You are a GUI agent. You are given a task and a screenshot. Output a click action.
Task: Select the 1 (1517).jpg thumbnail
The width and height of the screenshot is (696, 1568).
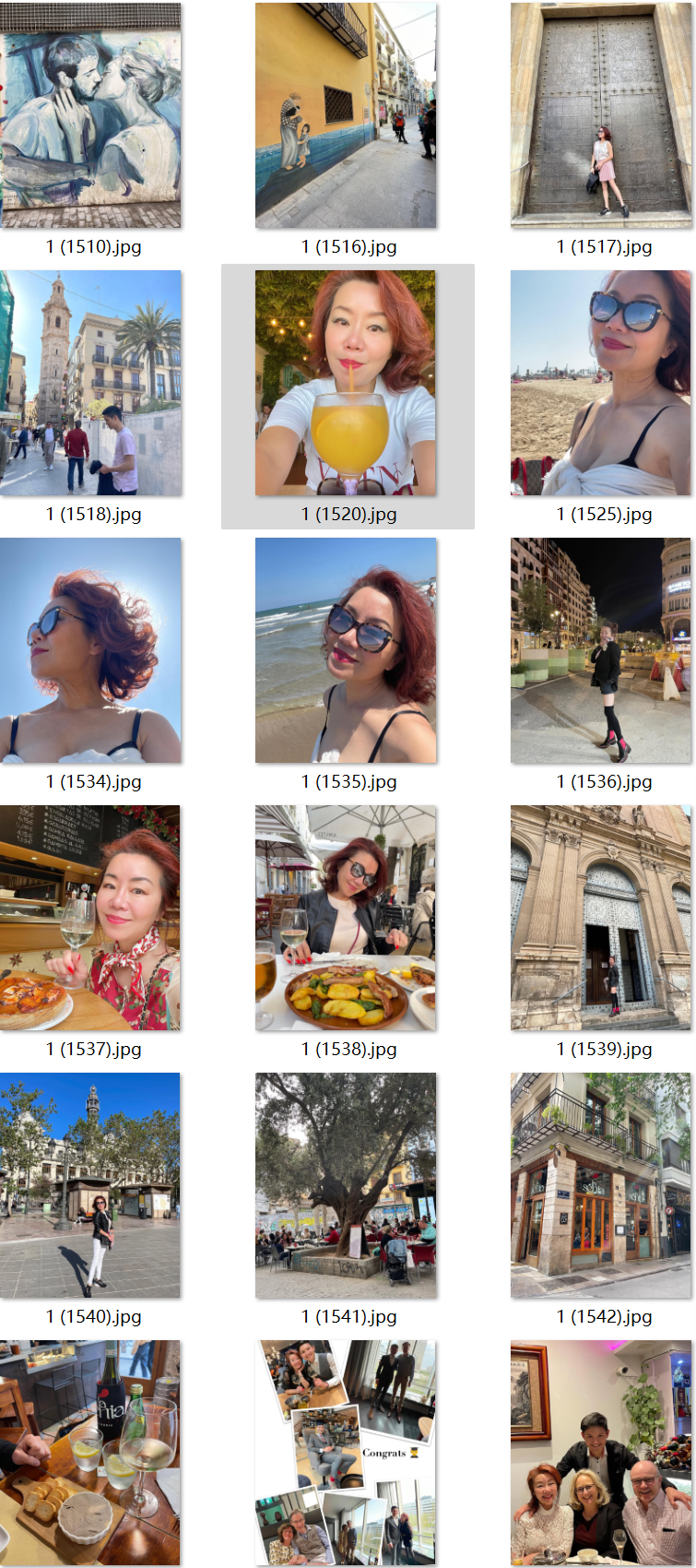click(601, 115)
